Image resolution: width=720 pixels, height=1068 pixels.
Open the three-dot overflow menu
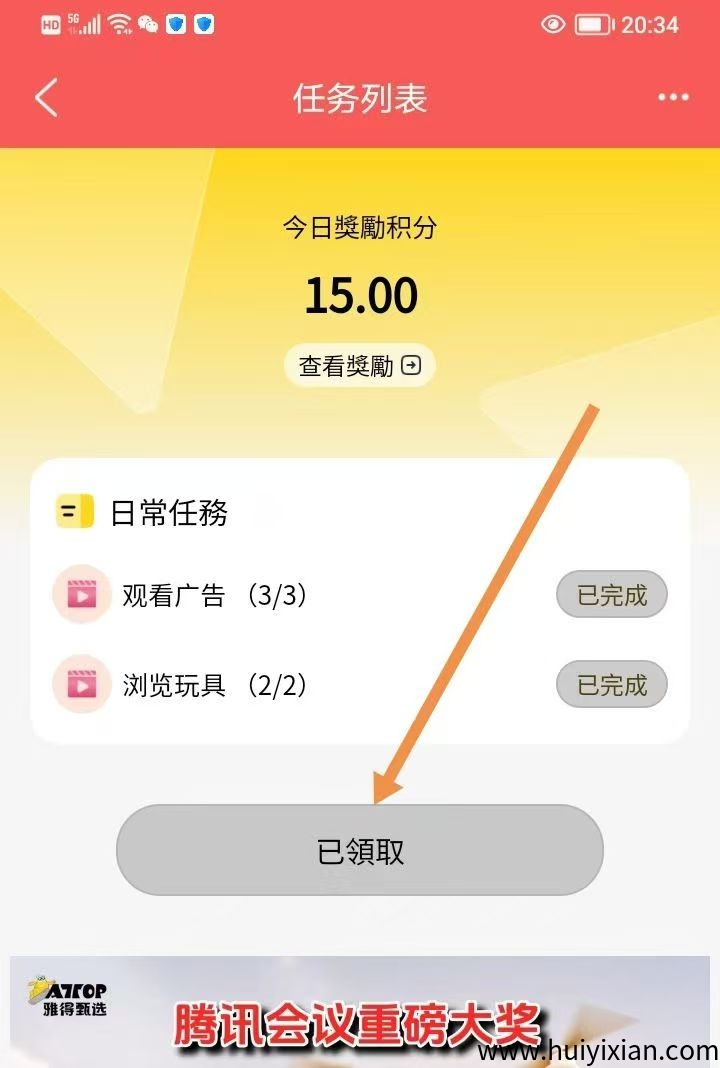click(672, 97)
